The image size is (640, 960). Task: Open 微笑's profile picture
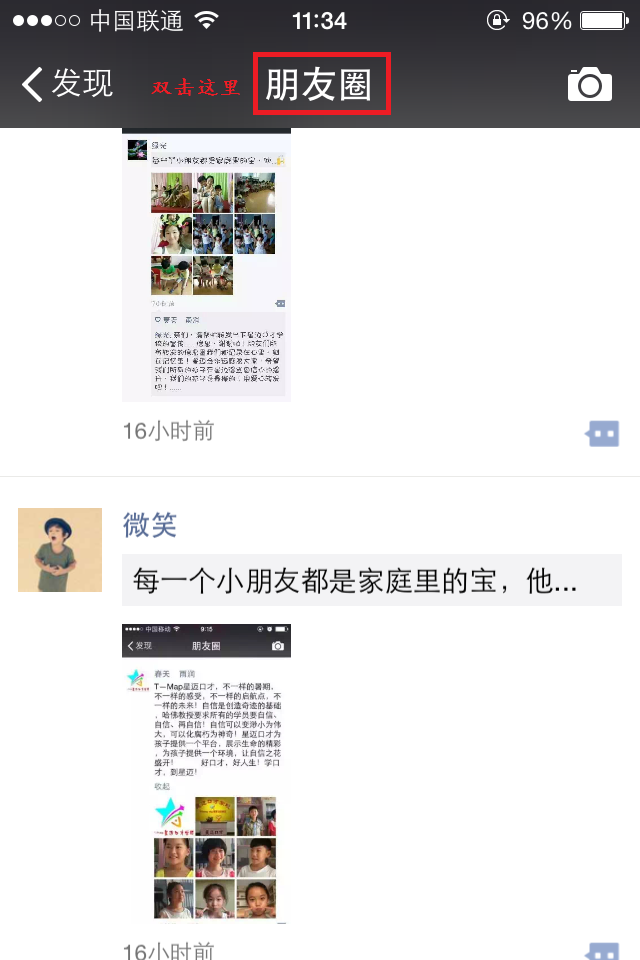coord(60,550)
